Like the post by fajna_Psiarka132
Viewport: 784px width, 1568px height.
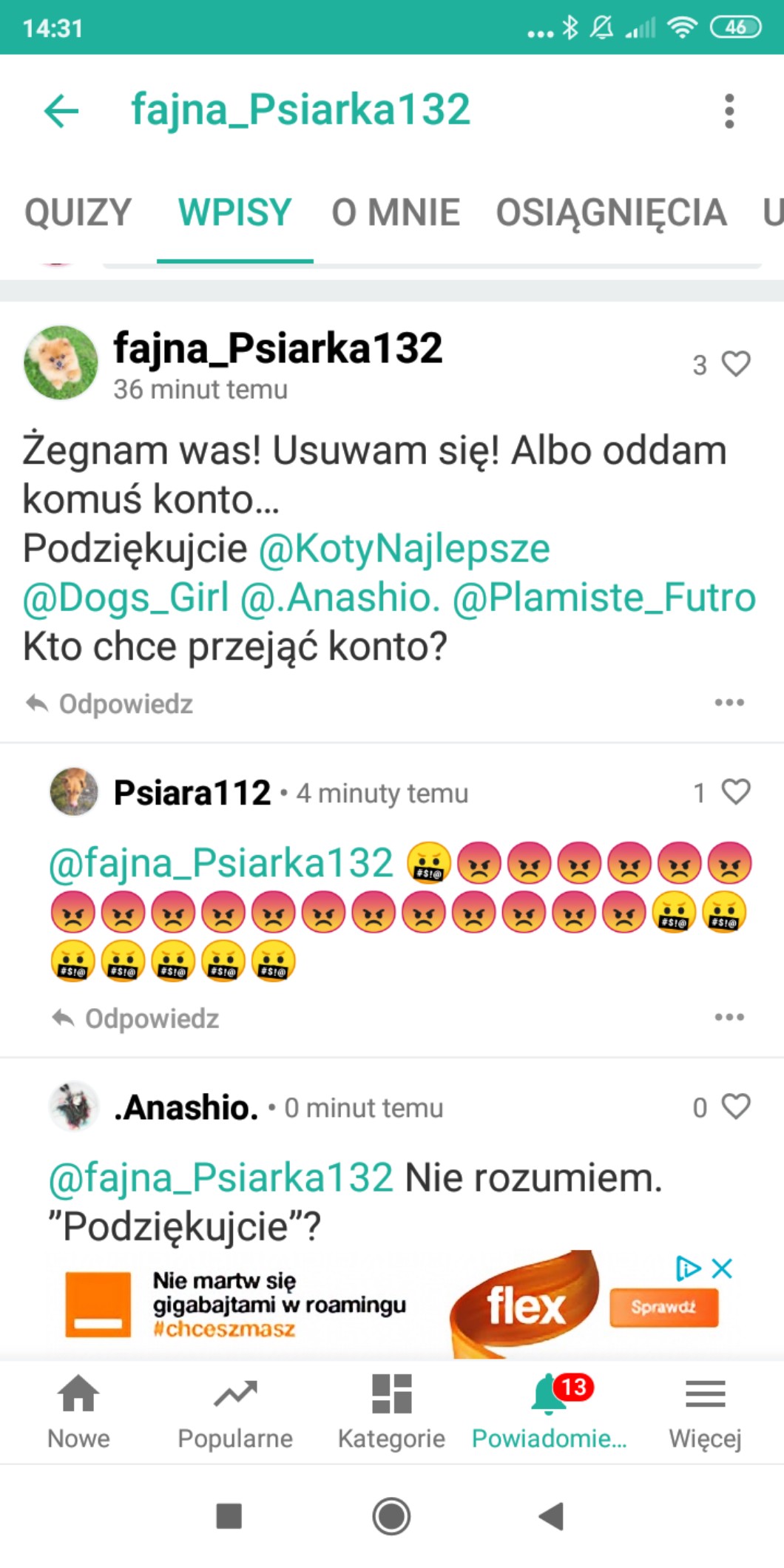735,364
